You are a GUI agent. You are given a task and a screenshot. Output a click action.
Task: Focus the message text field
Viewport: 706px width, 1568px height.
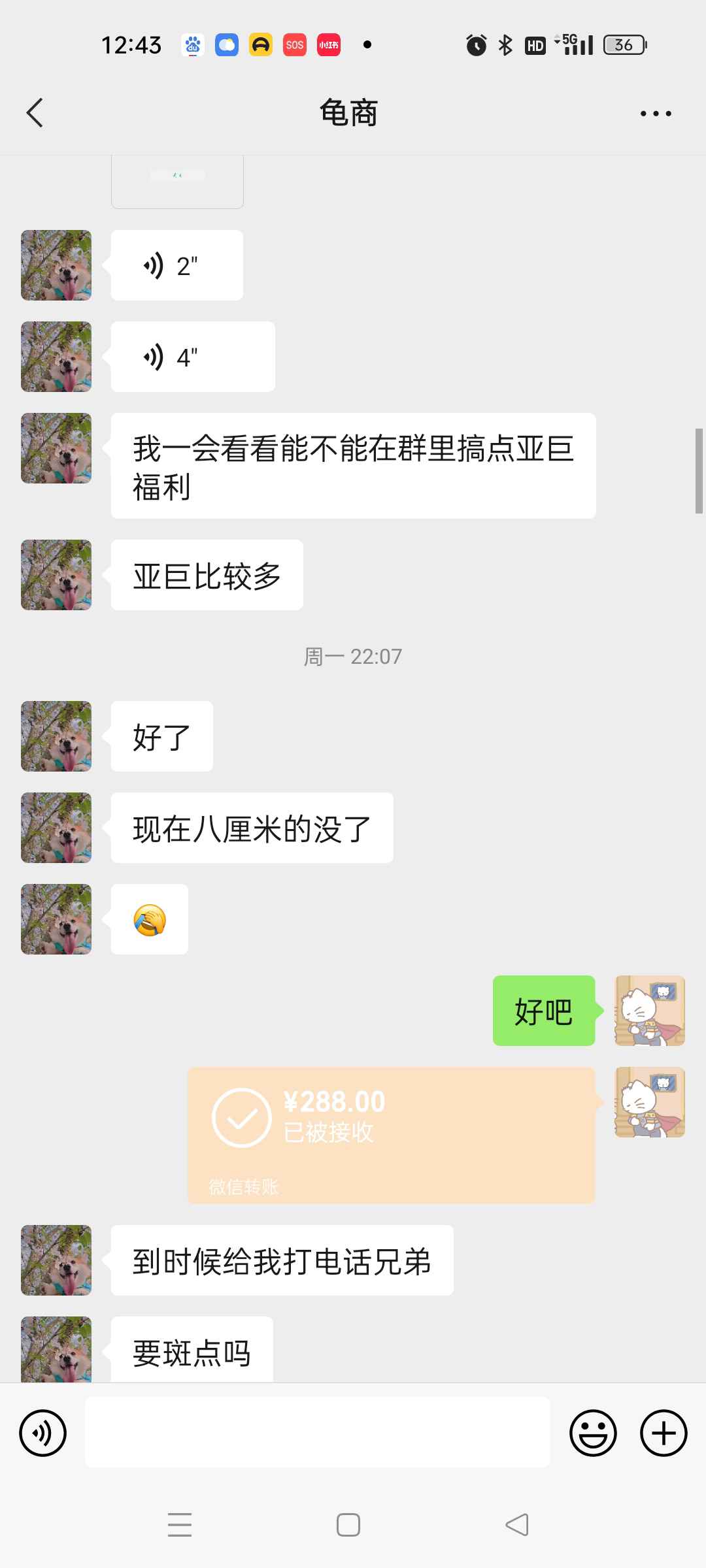click(318, 1433)
